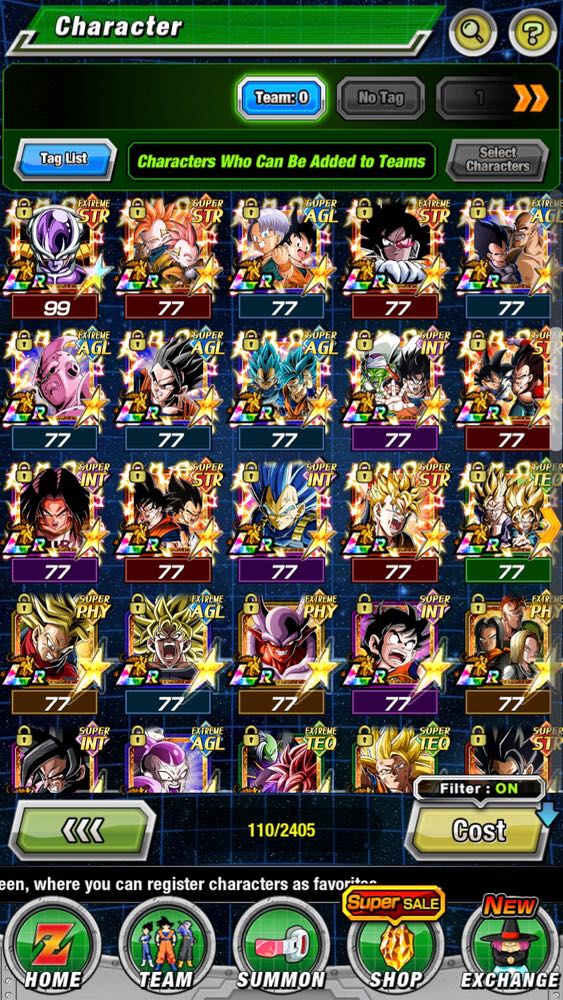The height and width of the screenshot is (1000, 563).
Task: Open the Tag List
Action: (x=64, y=159)
